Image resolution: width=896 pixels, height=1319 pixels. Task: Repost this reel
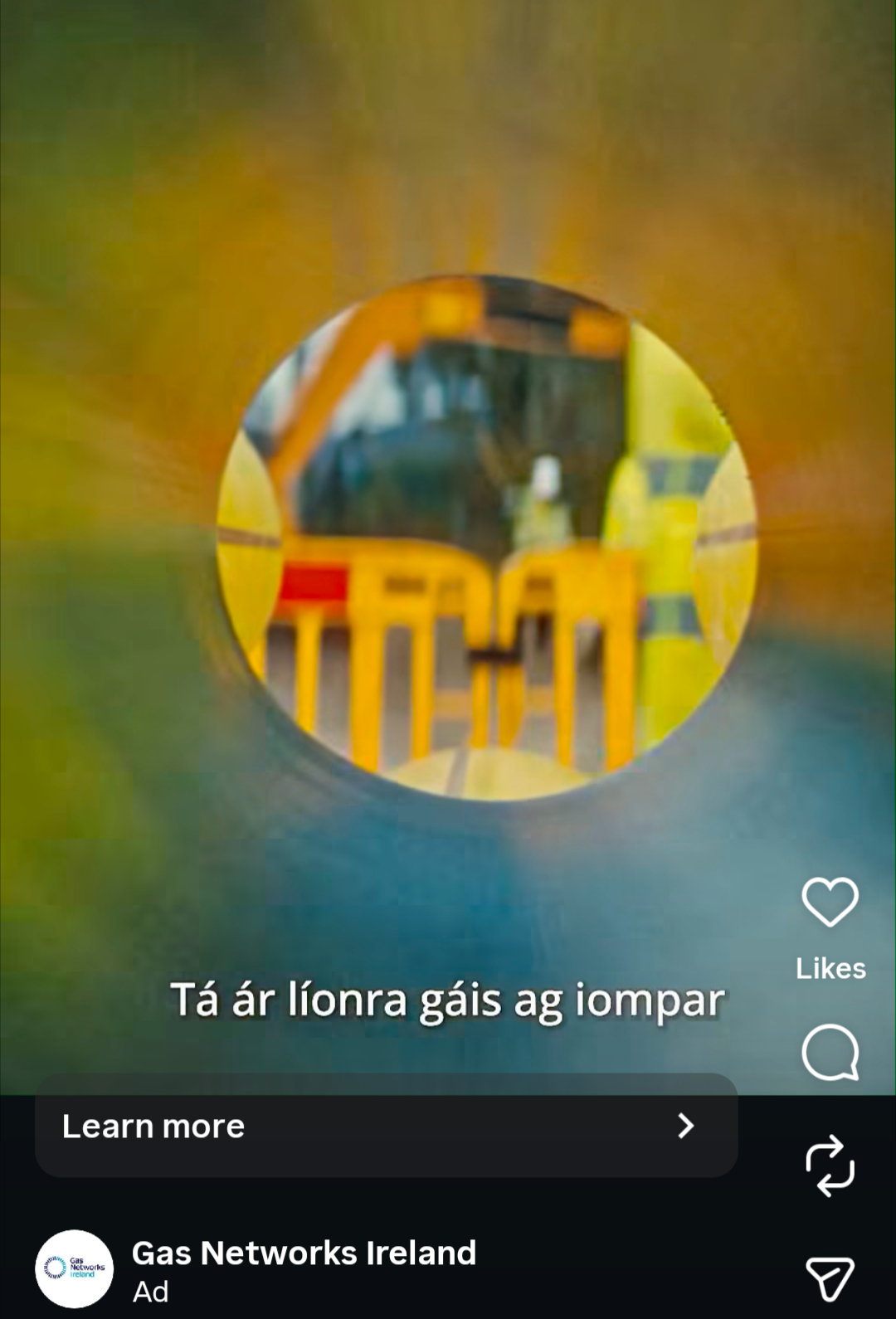830,1166
